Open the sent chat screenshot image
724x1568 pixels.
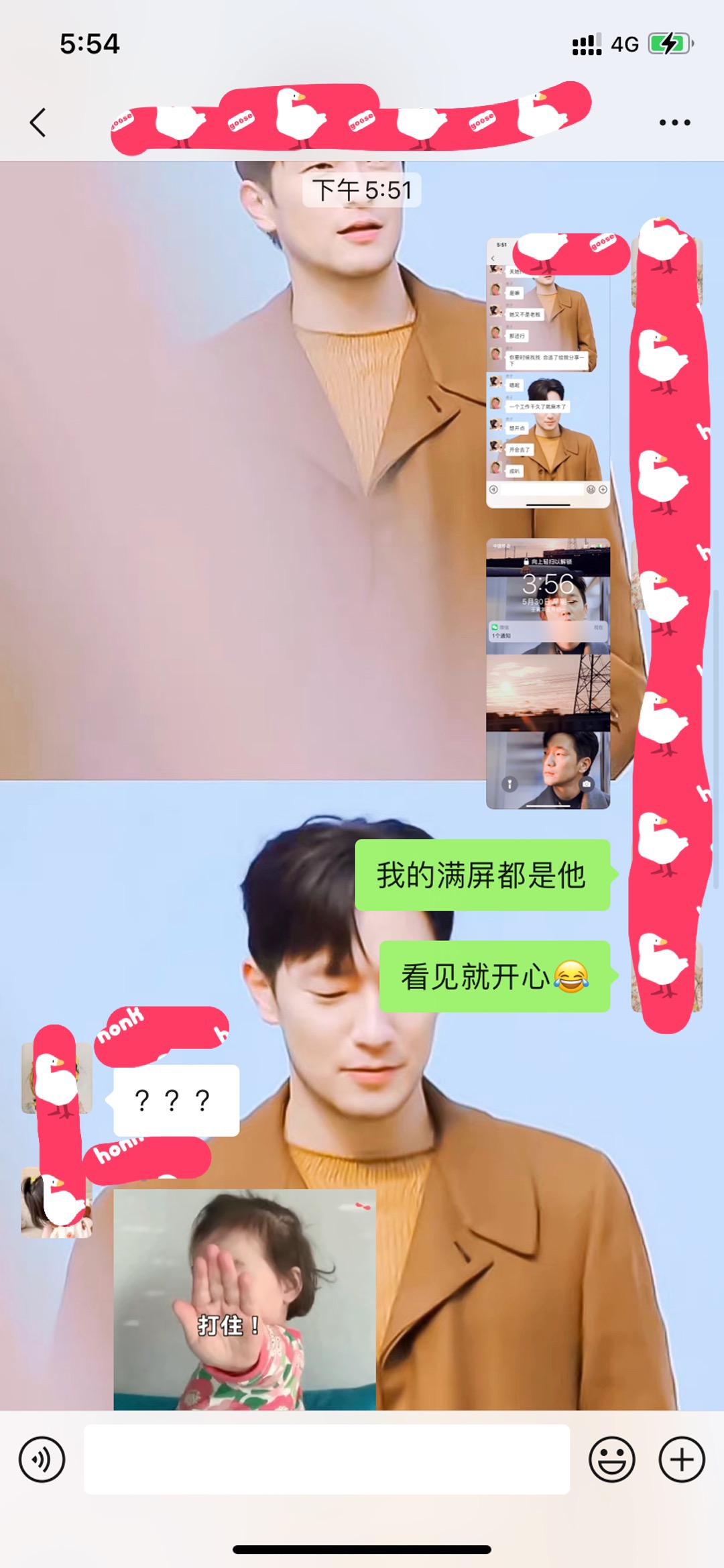pos(548,373)
